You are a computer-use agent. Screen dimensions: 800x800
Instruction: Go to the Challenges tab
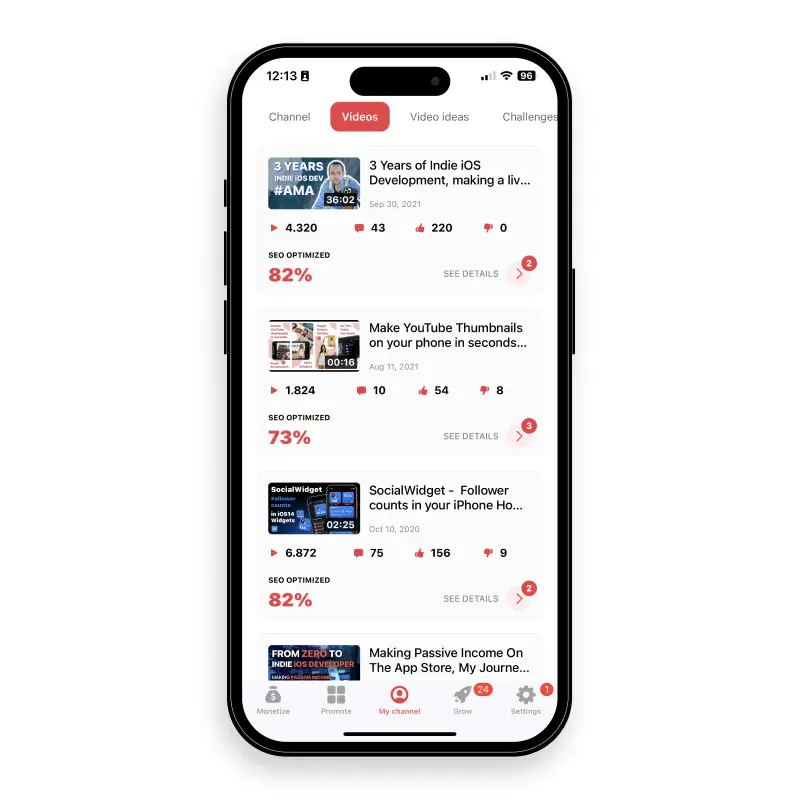(529, 117)
